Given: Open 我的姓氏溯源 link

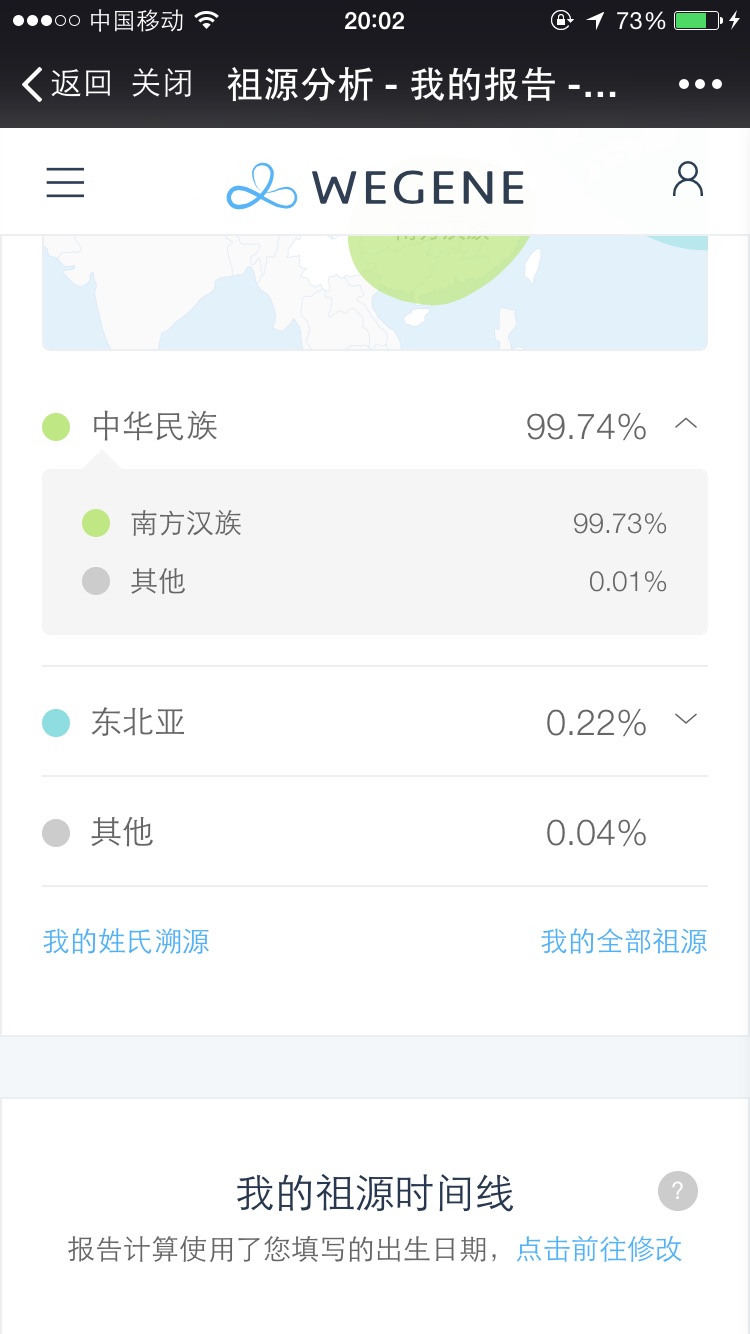Looking at the screenshot, I should pos(126,941).
